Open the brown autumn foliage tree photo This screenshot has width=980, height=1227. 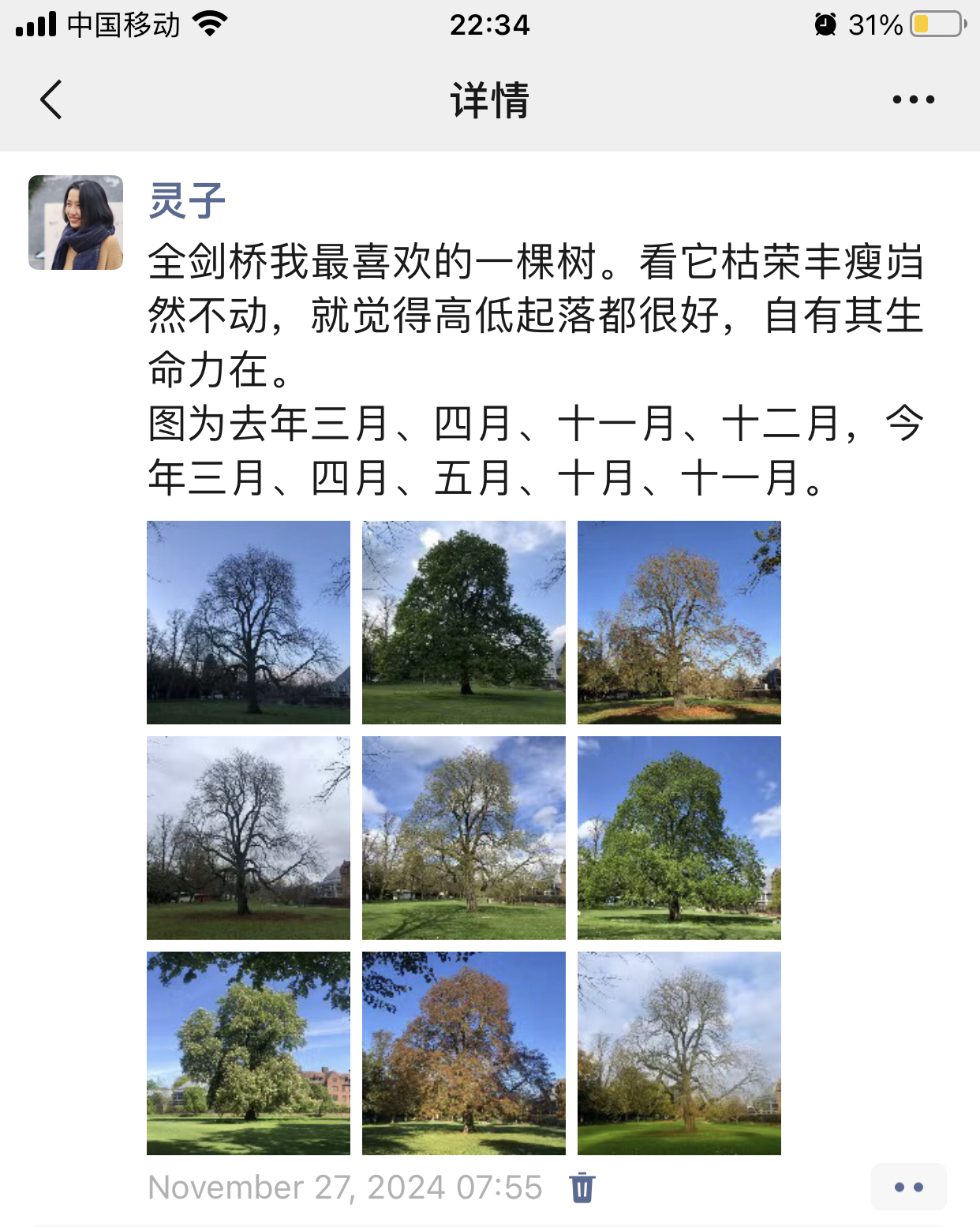[464, 1053]
